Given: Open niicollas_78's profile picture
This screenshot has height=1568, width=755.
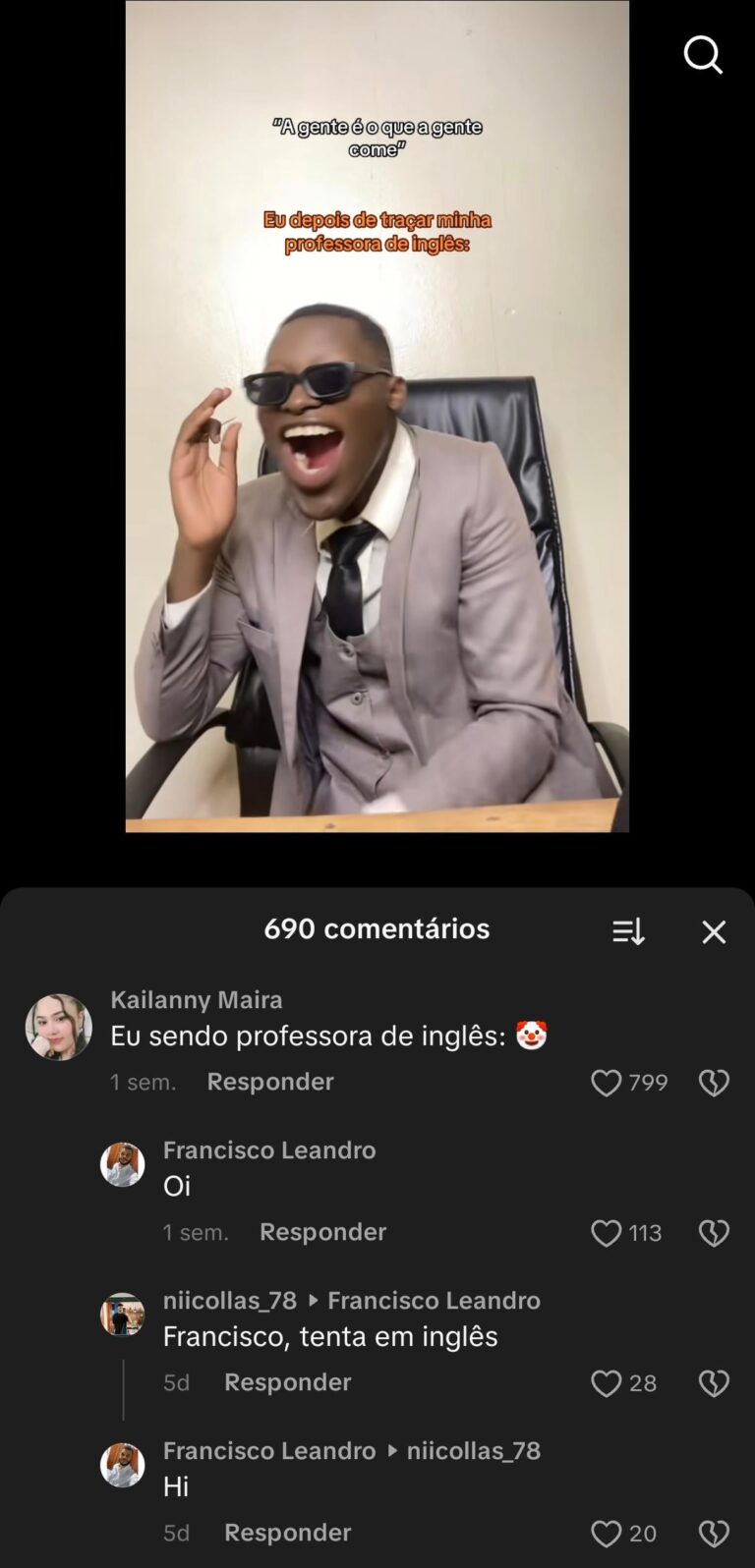Looking at the screenshot, I should (x=123, y=1315).
